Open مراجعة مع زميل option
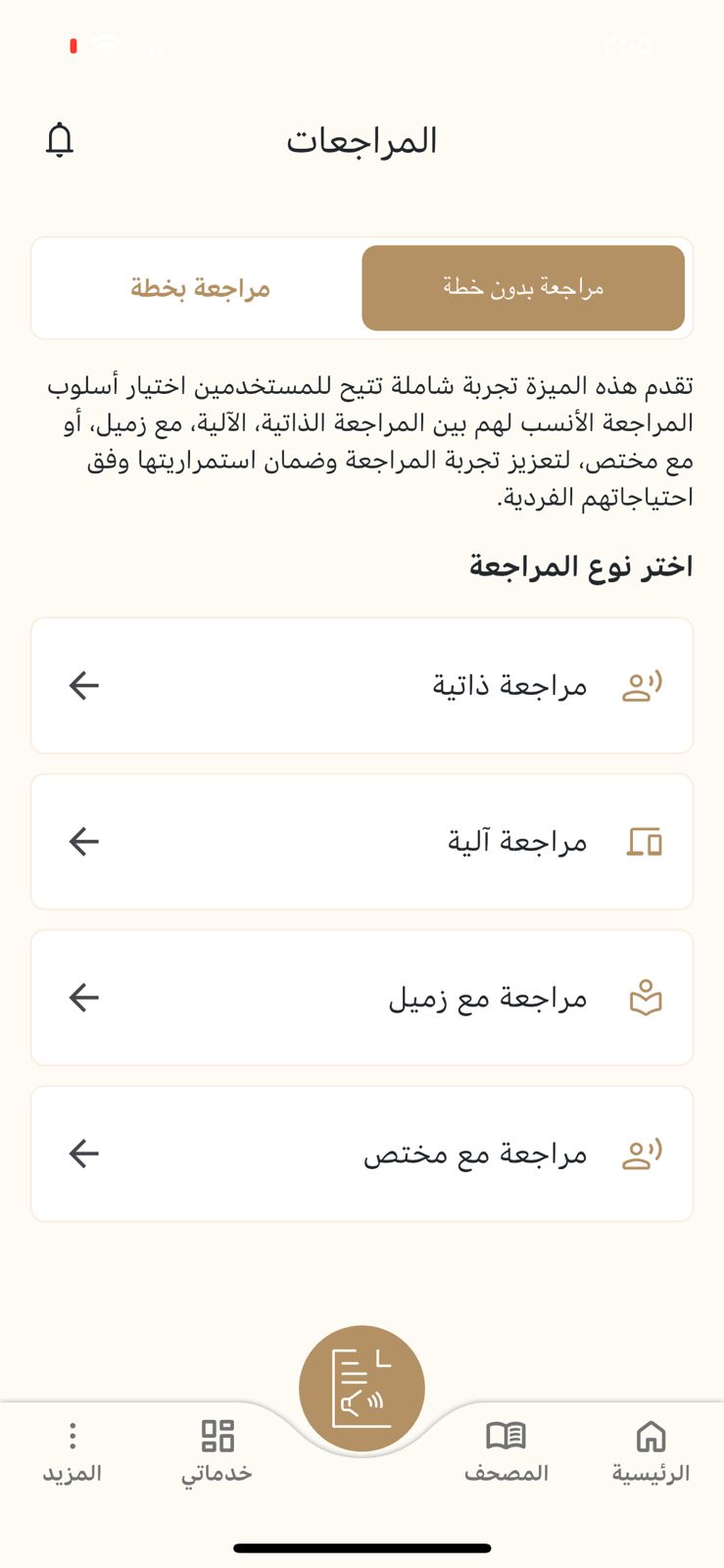This screenshot has width=724, height=1568. point(362,998)
